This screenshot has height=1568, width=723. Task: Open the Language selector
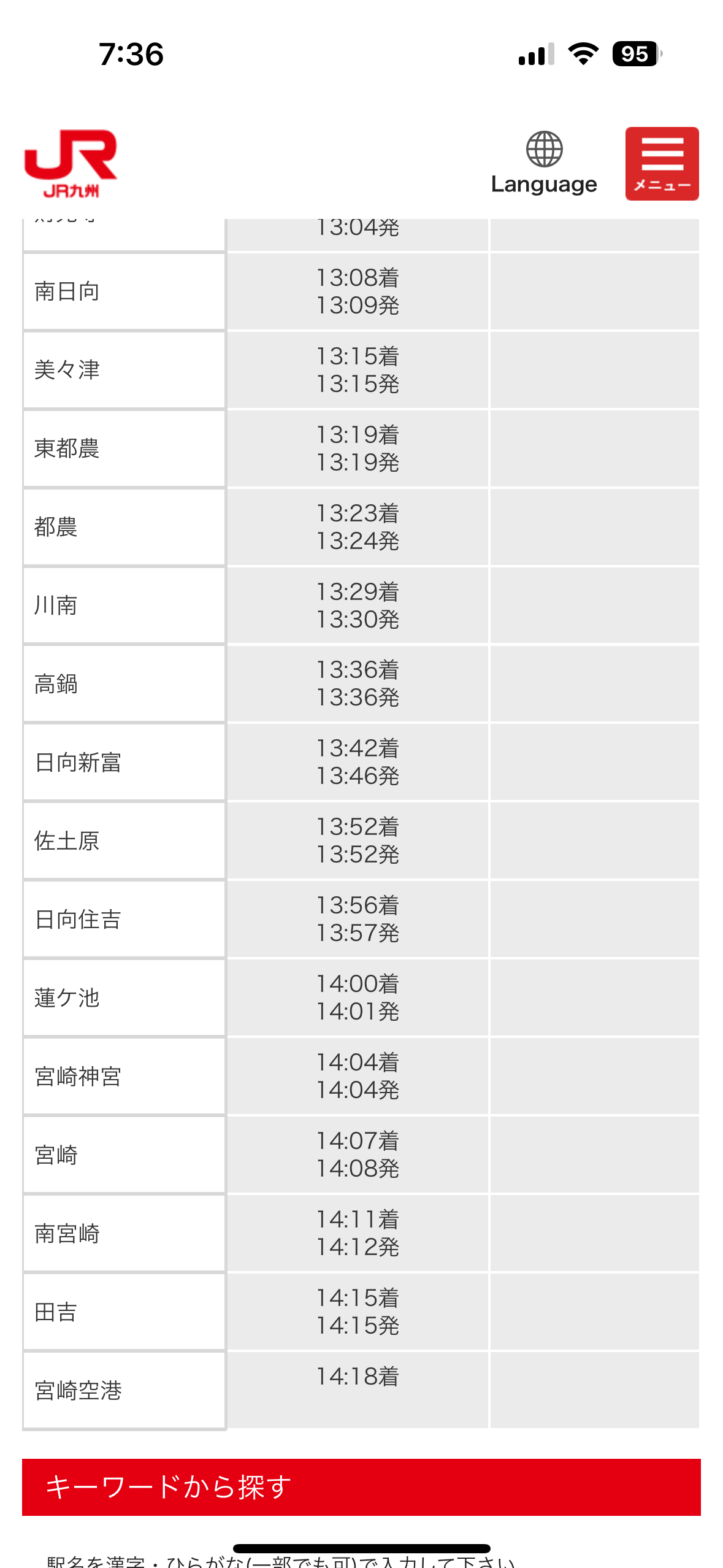pos(544,163)
